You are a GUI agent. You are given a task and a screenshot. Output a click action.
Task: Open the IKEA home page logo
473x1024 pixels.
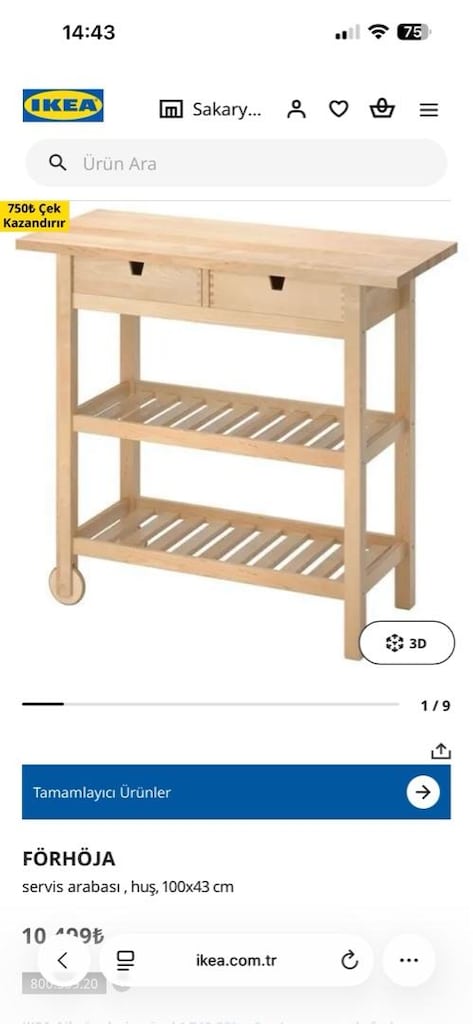63,106
